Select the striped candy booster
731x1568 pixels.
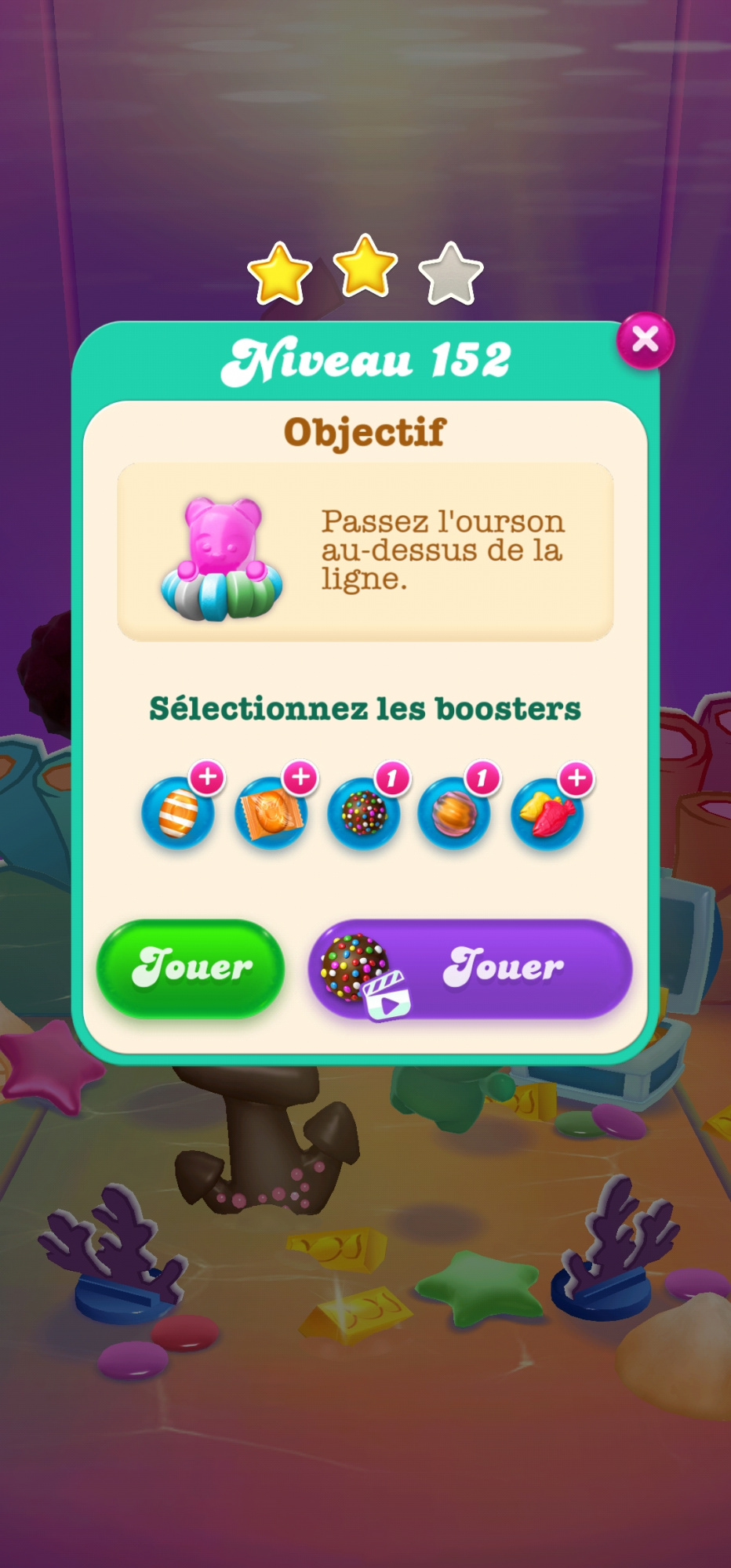click(179, 814)
